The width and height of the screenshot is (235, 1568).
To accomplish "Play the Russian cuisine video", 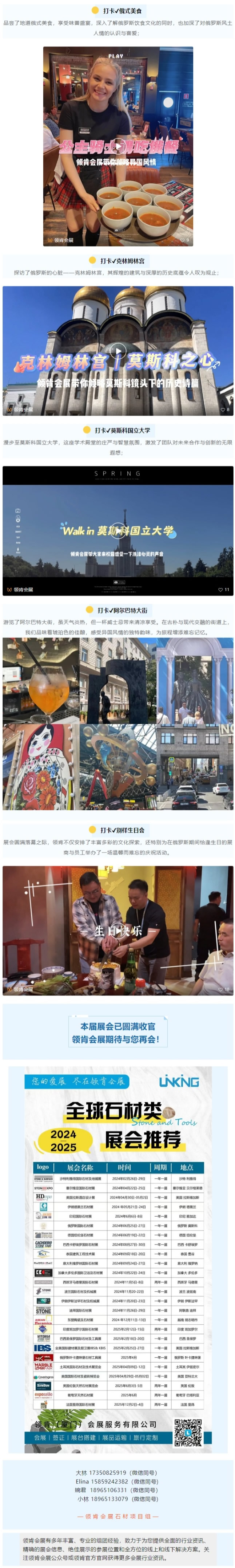I will pos(118,146).
